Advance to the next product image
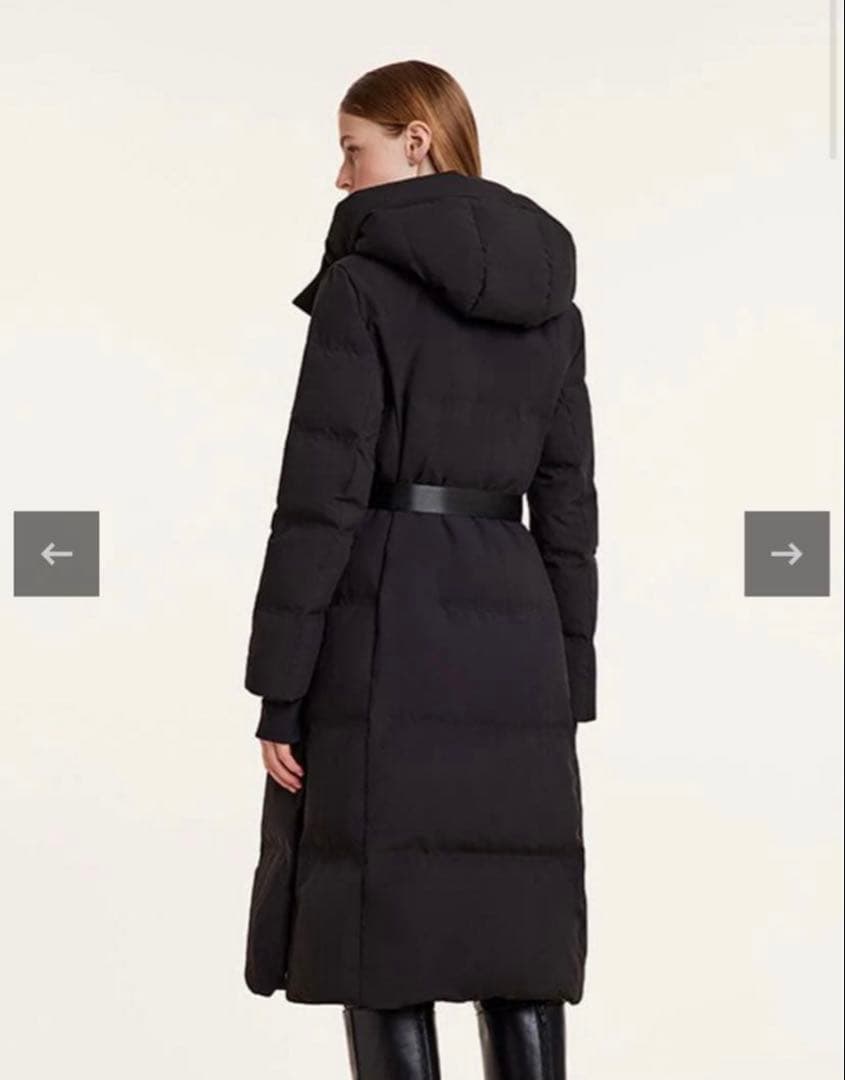 [x=786, y=553]
